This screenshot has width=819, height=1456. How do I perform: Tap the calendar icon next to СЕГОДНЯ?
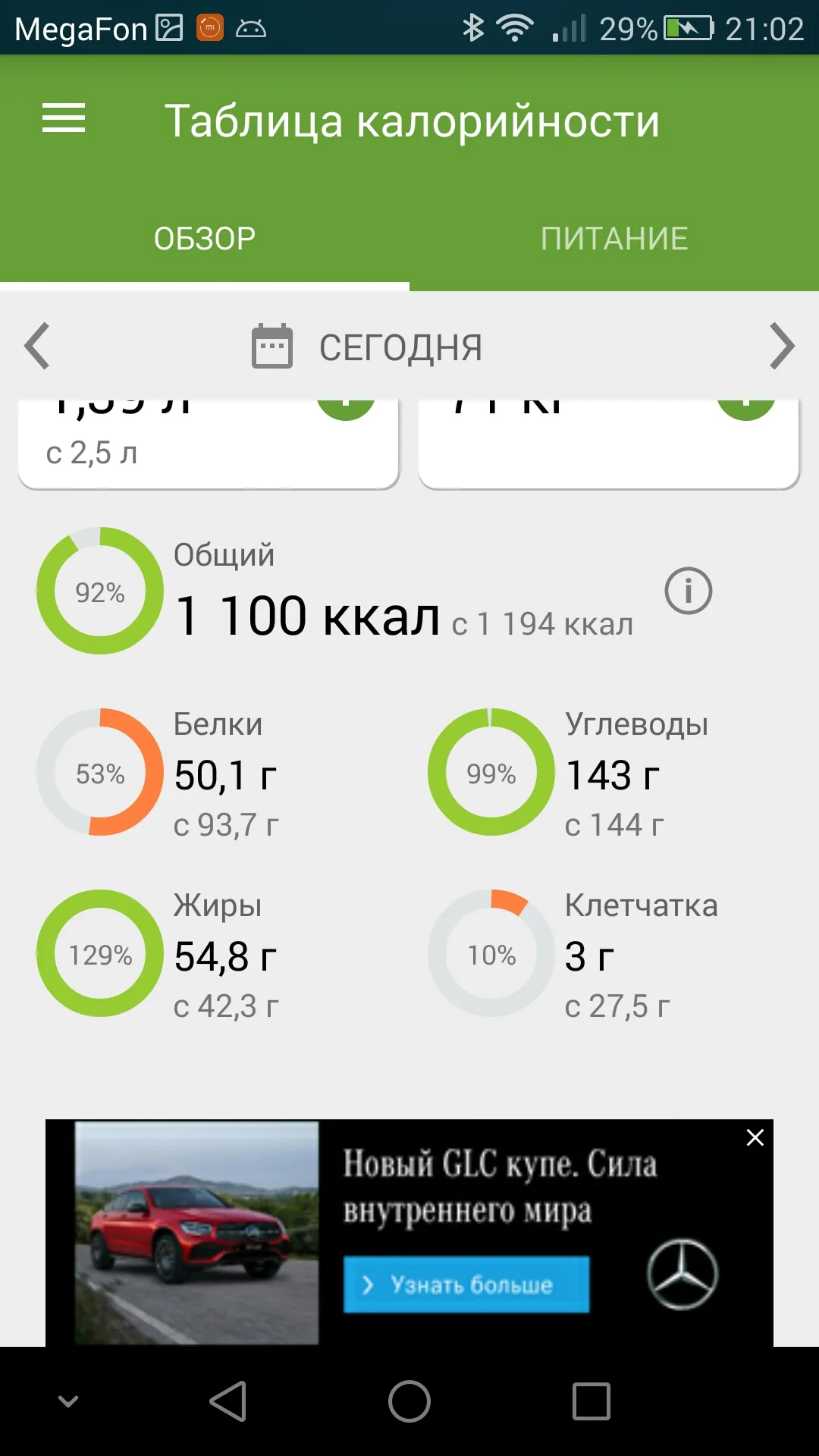[x=271, y=347]
